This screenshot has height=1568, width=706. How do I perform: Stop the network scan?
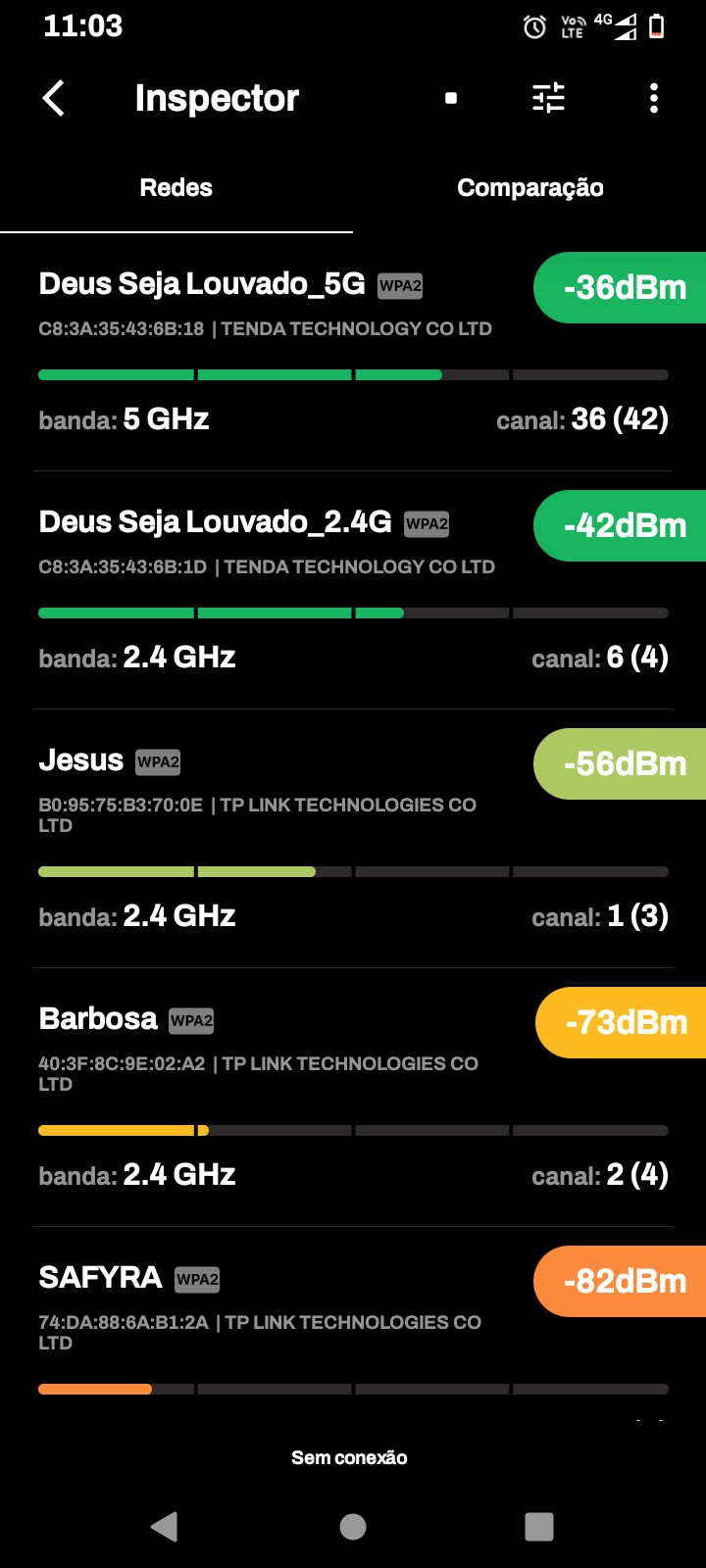pos(451,98)
